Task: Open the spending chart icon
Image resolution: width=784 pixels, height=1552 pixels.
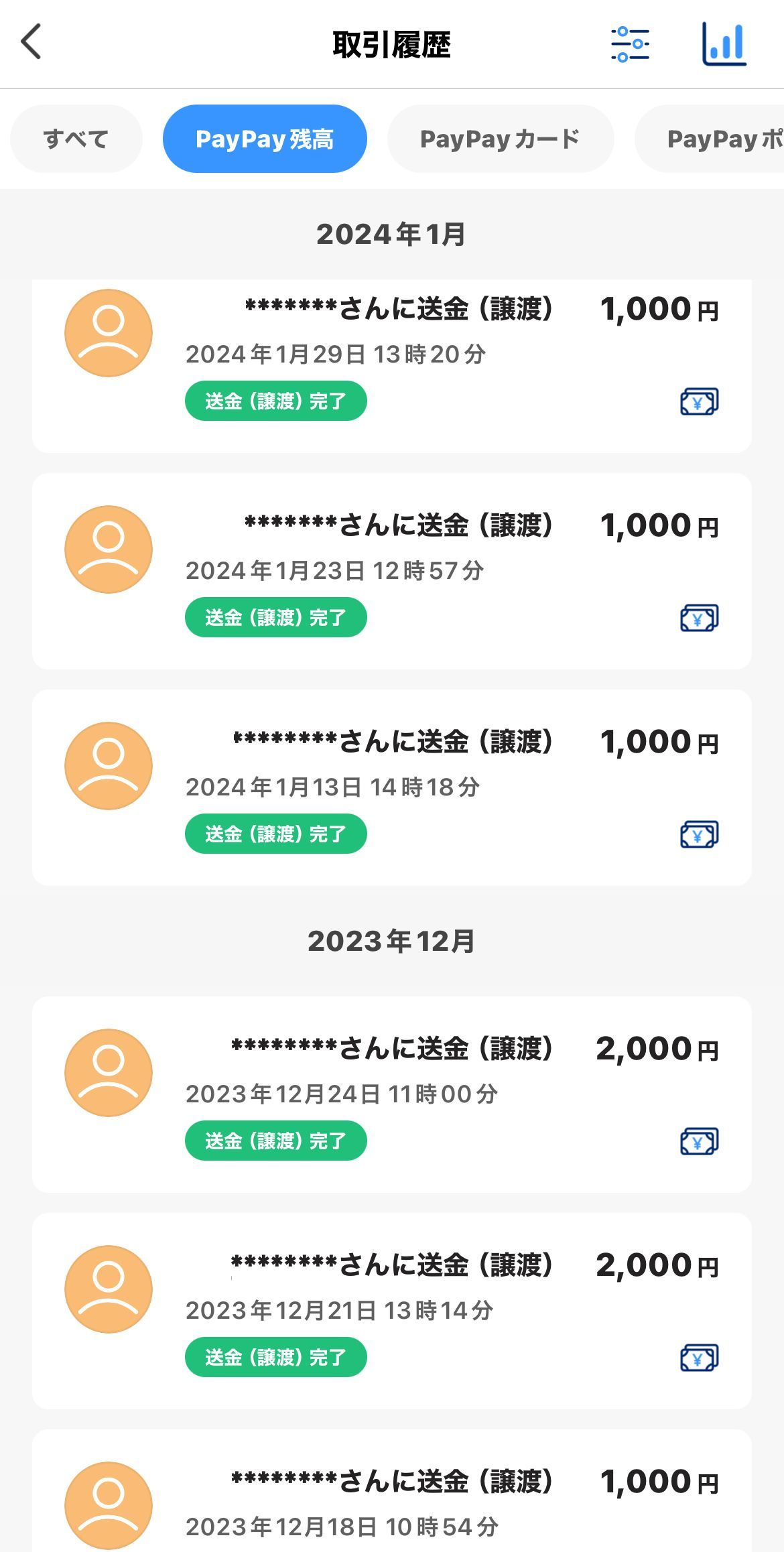Action: coord(724,44)
